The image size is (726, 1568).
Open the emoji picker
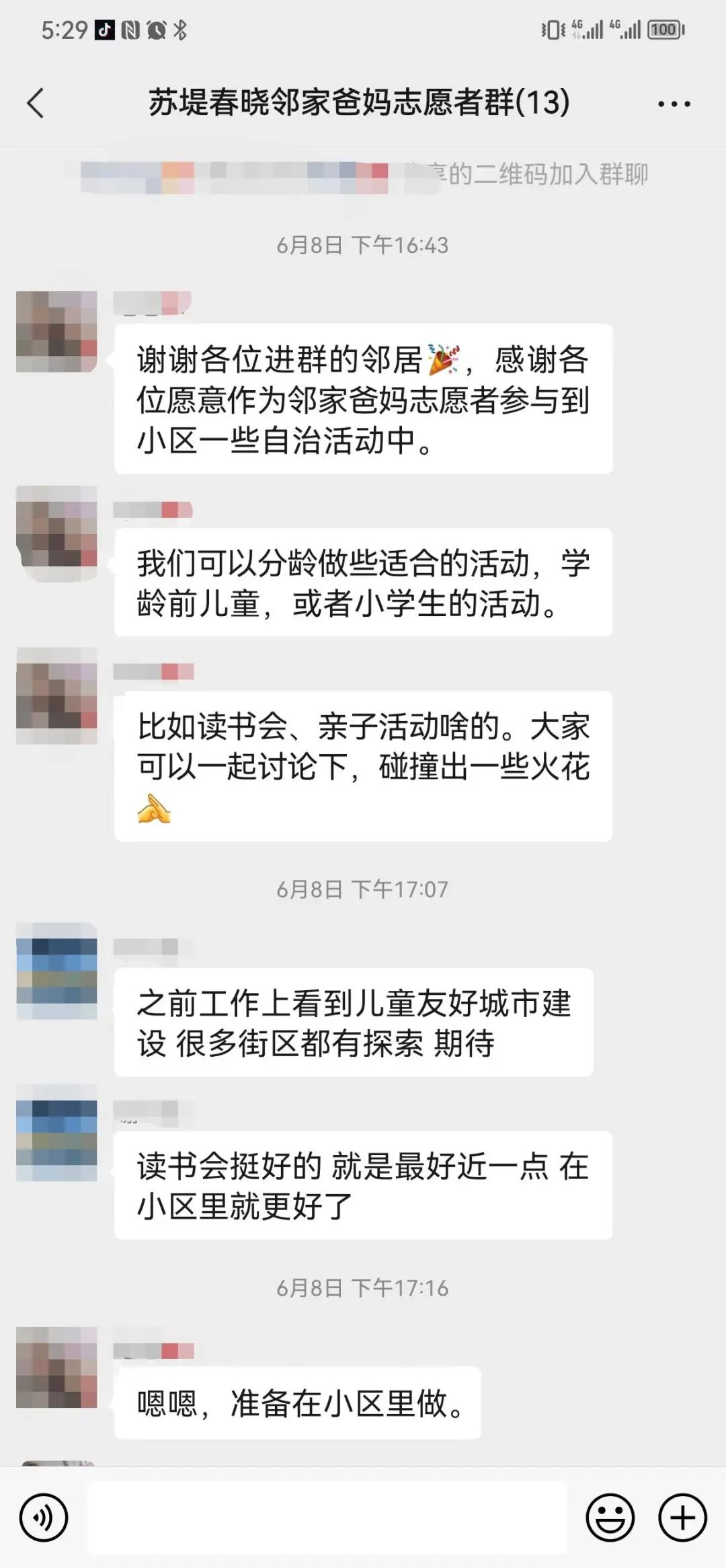click(610, 1518)
